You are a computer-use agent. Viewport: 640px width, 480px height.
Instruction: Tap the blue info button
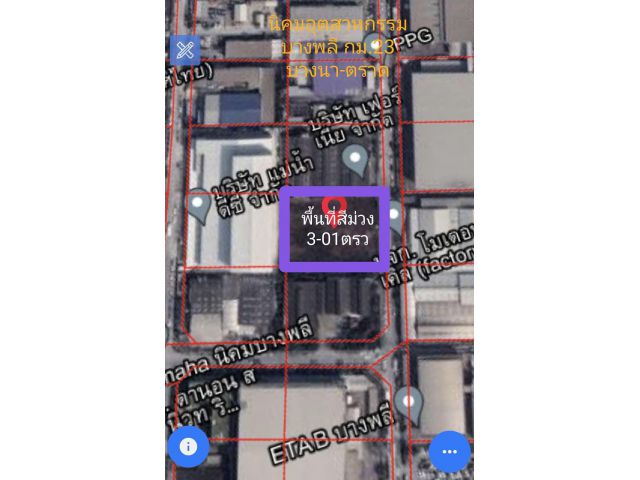[x=188, y=446]
